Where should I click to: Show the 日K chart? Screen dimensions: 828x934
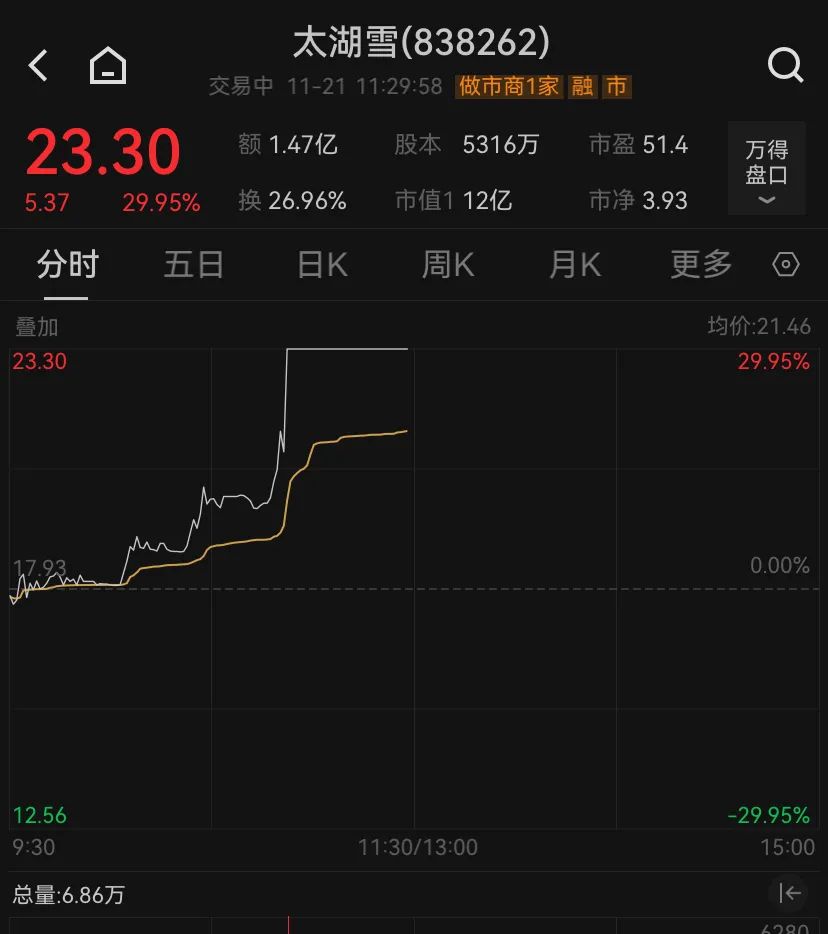pyautogui.click(x=322, y=265)
